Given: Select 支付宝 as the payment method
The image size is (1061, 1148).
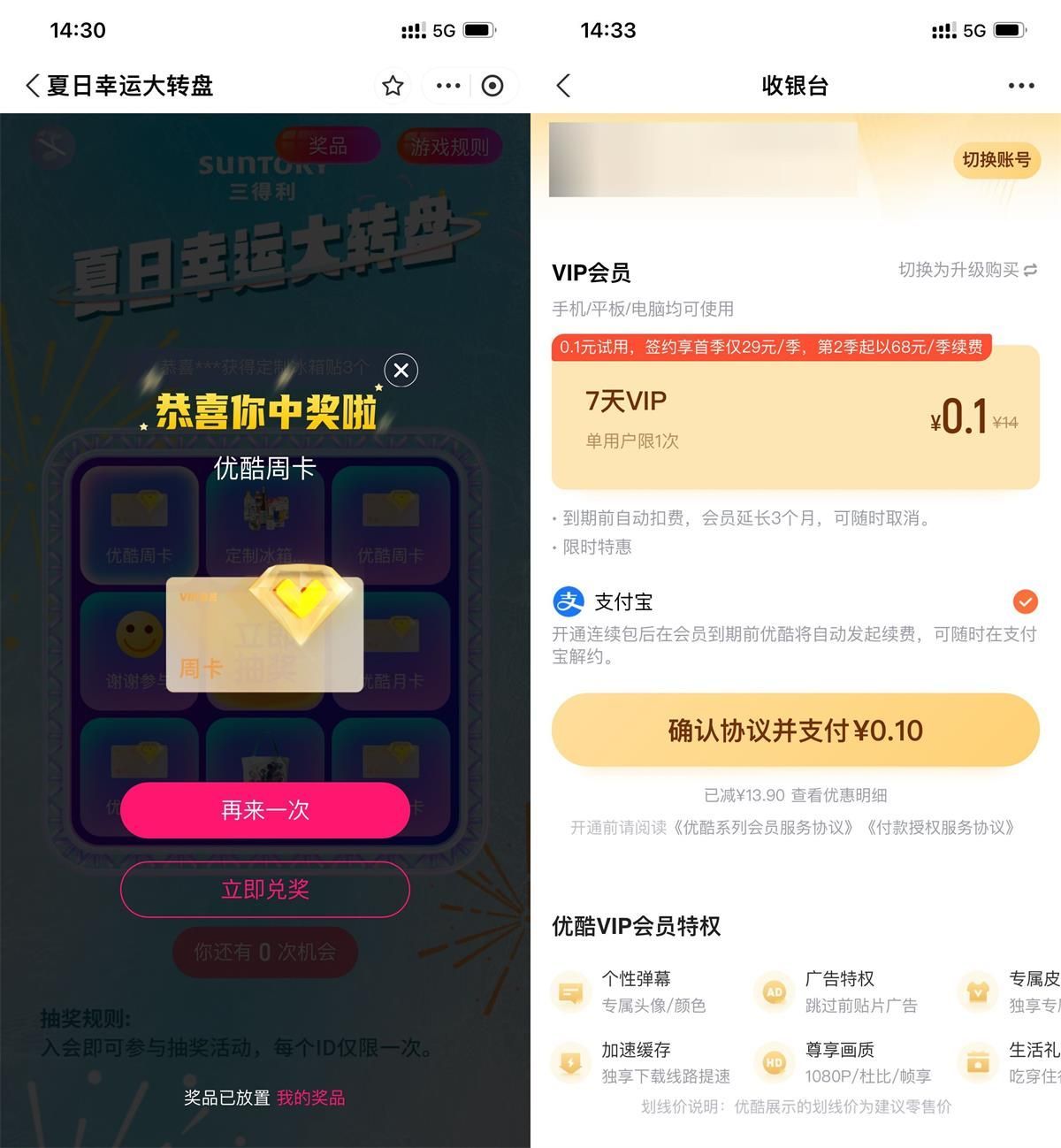Looking at the screenshot, I should point(1025,602).
